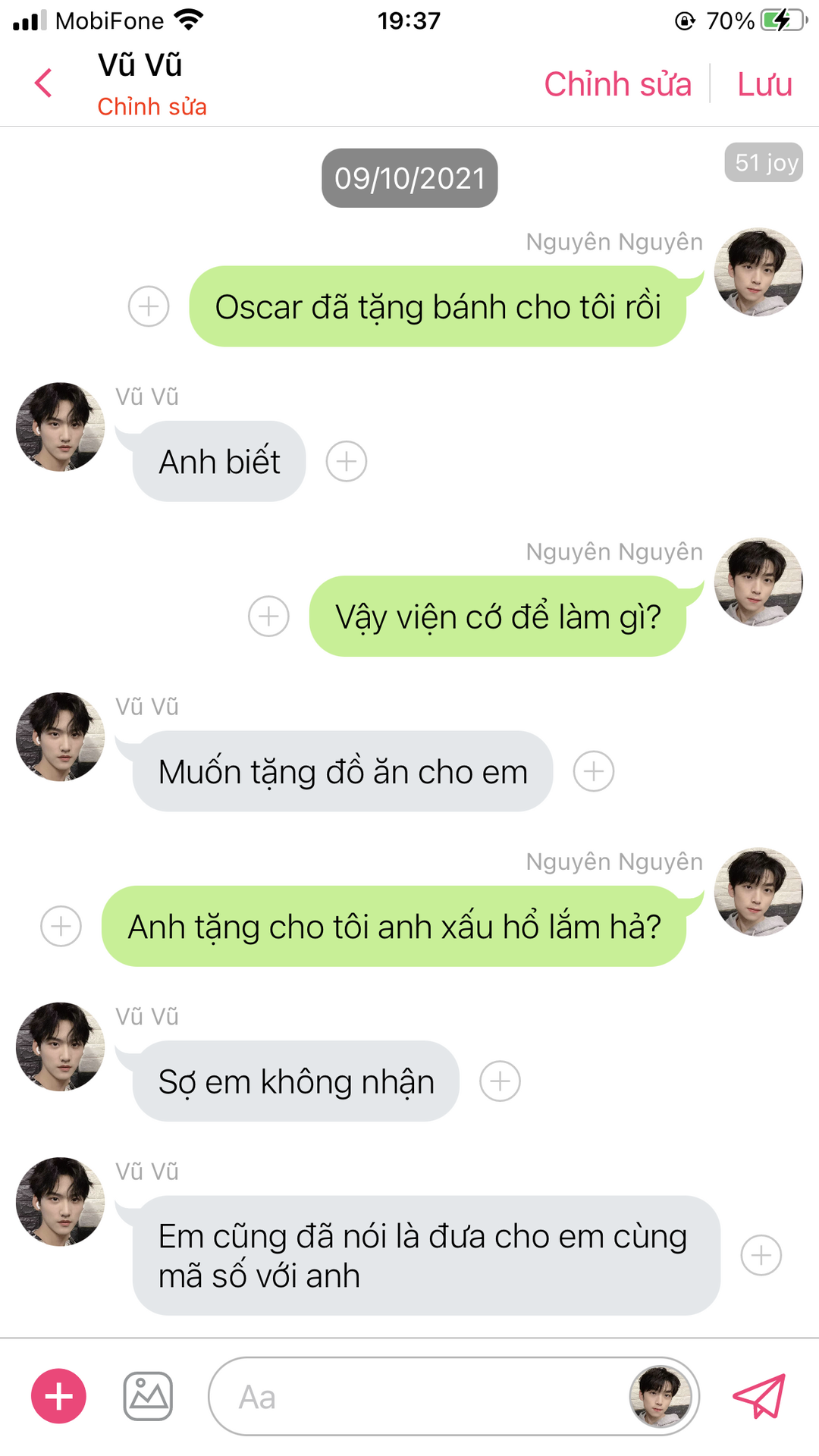This screenshot has height=1456, width=819.
Task: Tap plus beside "Vậy viện cớ để làm gì?"
Action: pos(268,616)
